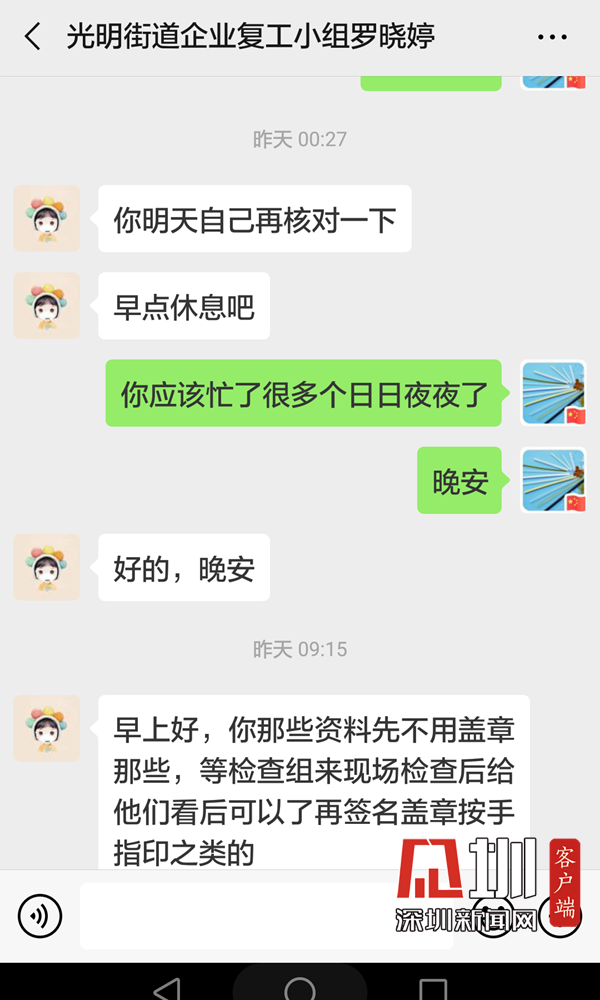
Task: Switch to voice message input
Action: coord(40,915)
